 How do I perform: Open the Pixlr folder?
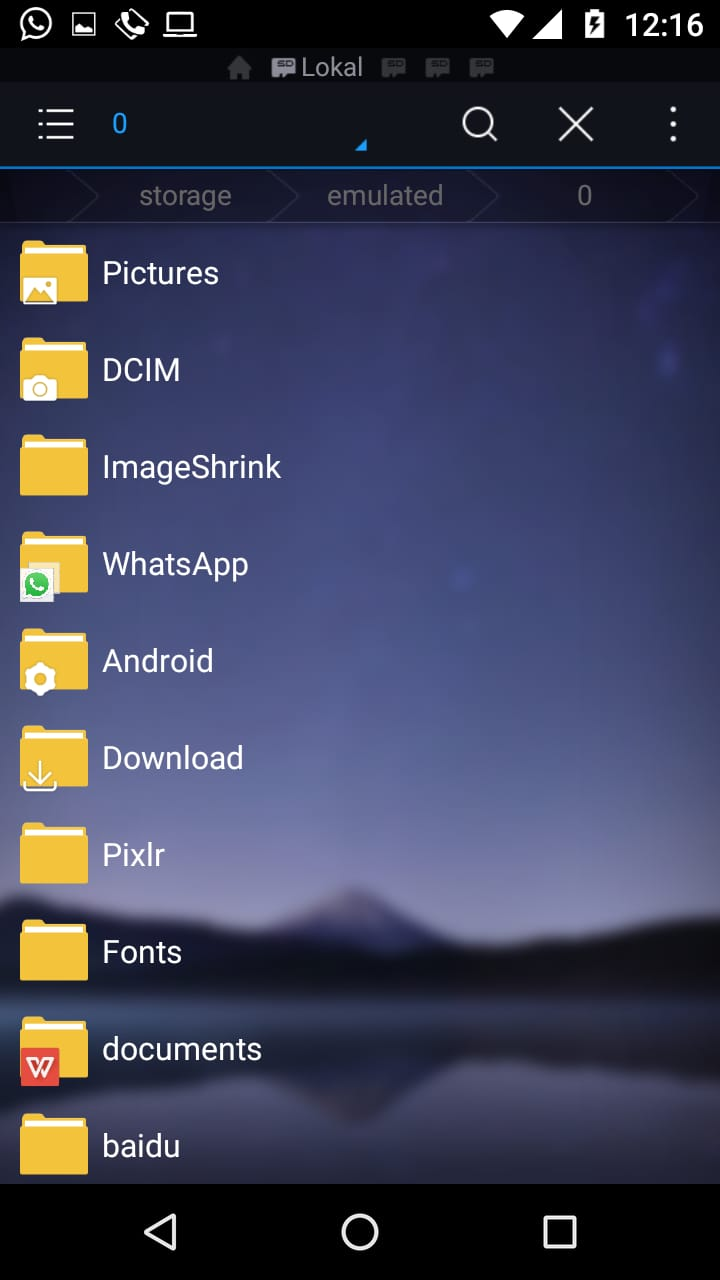[360, 855]
